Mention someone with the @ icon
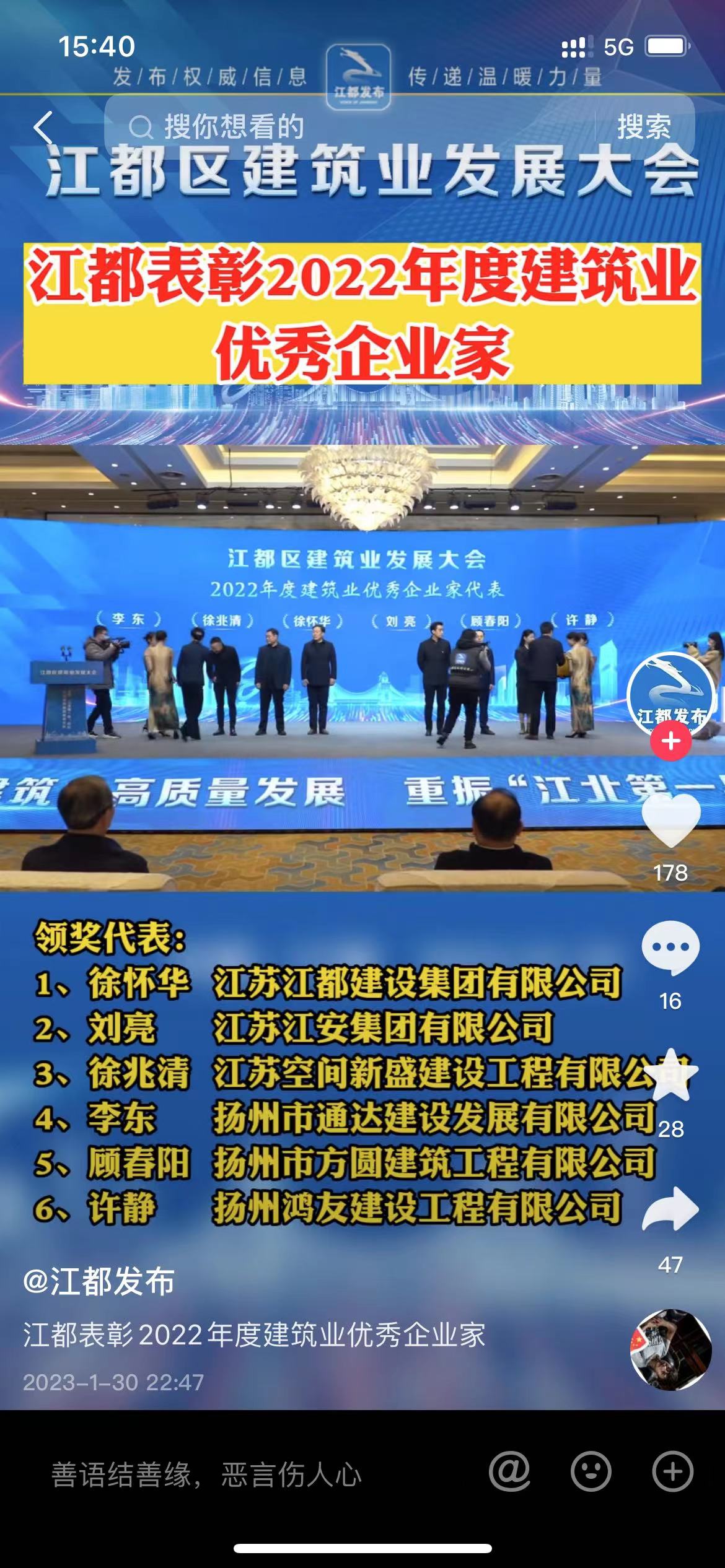This screenshot has width=725, height=1568. [x=509, y=1471]
